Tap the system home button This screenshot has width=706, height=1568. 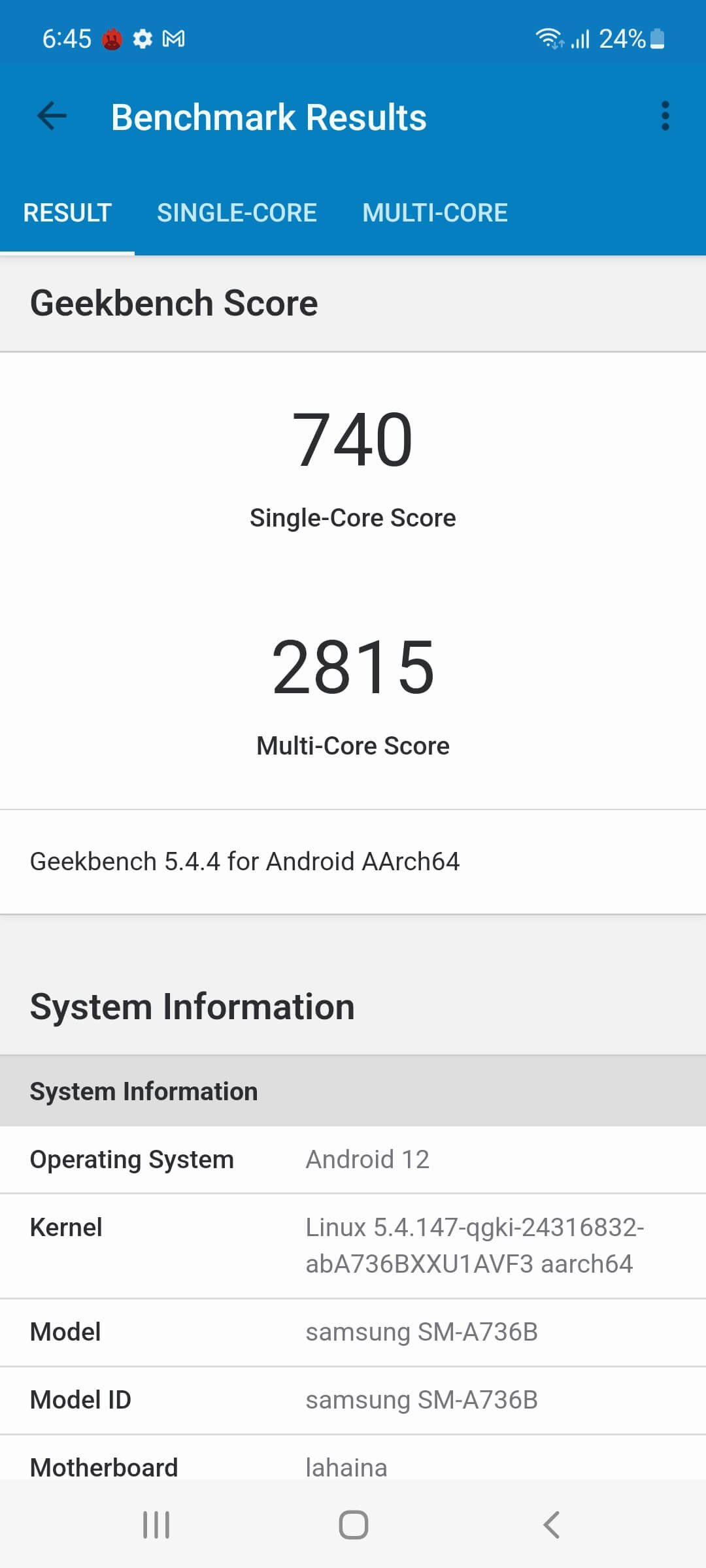point(353,1525)
